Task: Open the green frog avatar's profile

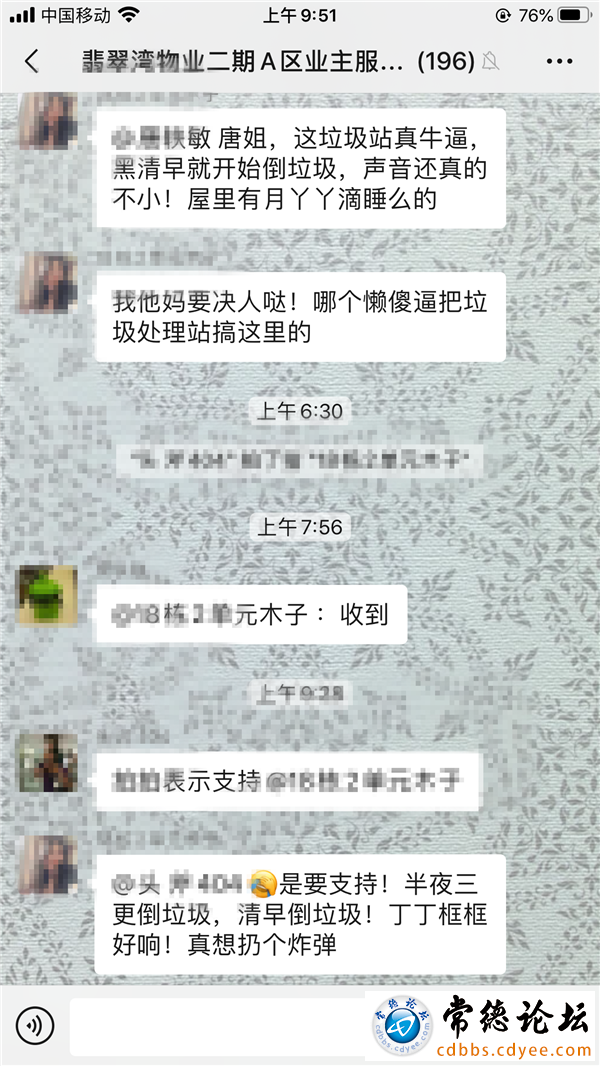Action: coord(47,596)
